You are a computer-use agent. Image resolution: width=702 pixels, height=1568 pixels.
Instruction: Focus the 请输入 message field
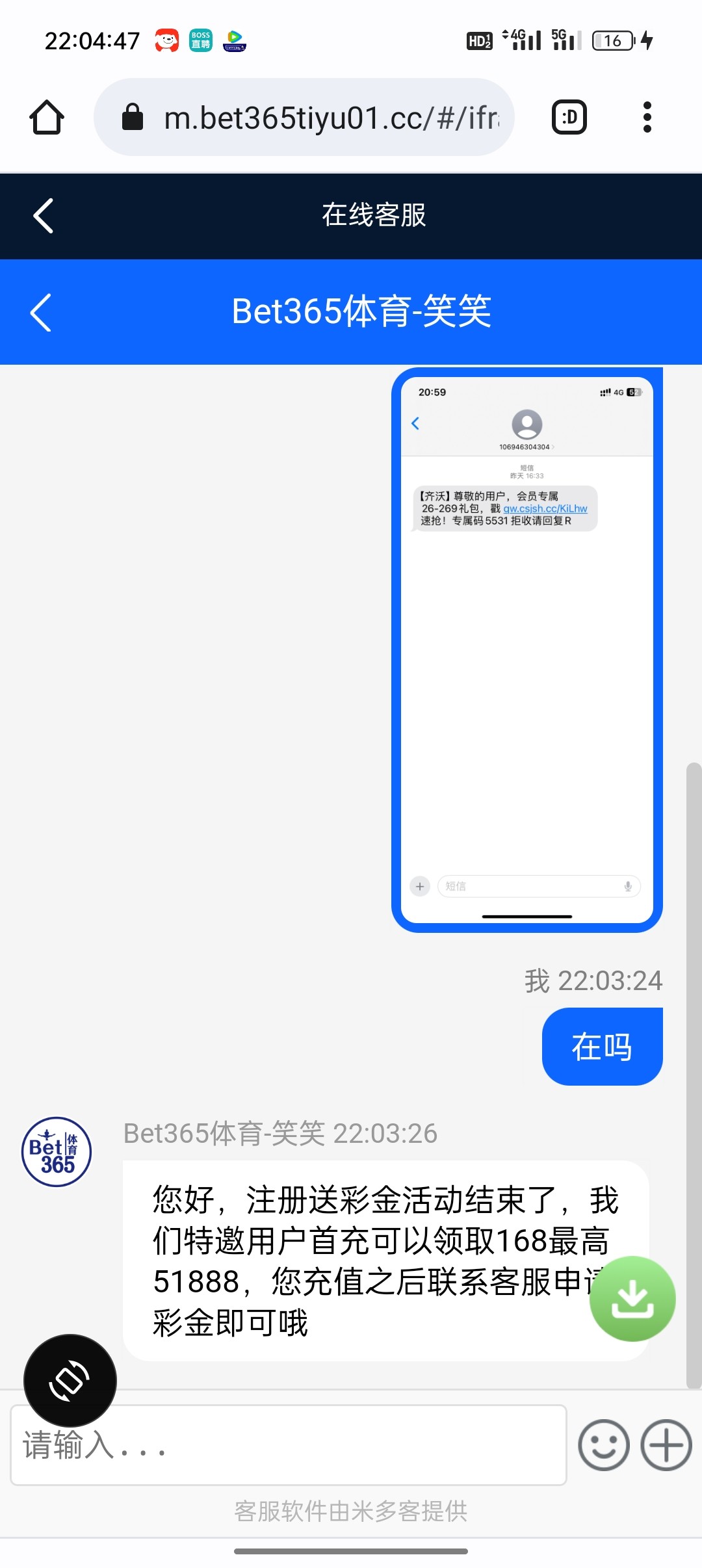point(288,1444)
